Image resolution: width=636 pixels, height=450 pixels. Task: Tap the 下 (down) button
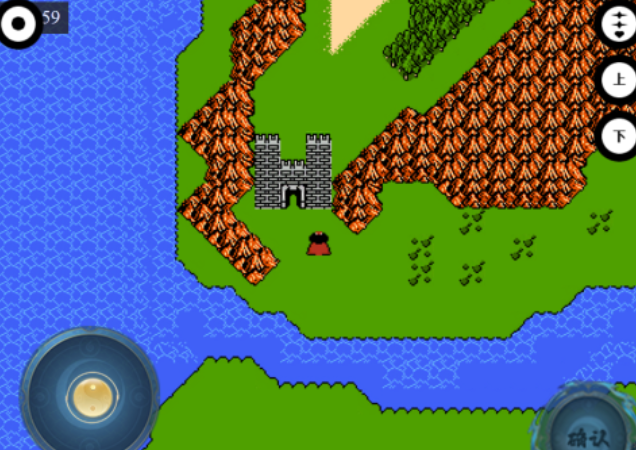[619, 135]
